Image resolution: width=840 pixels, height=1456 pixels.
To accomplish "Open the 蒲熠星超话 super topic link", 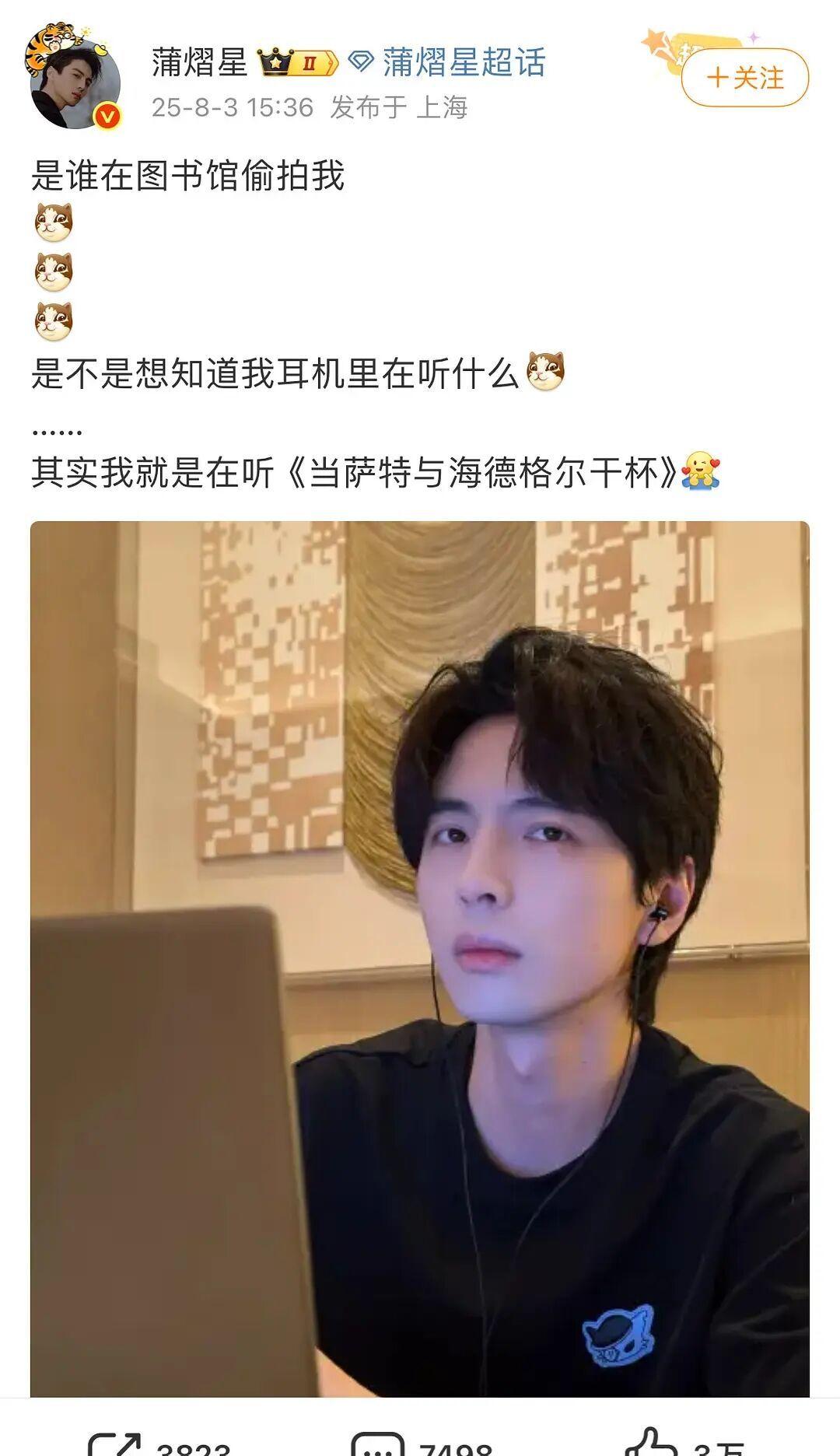I will click(x=448, y=62).
